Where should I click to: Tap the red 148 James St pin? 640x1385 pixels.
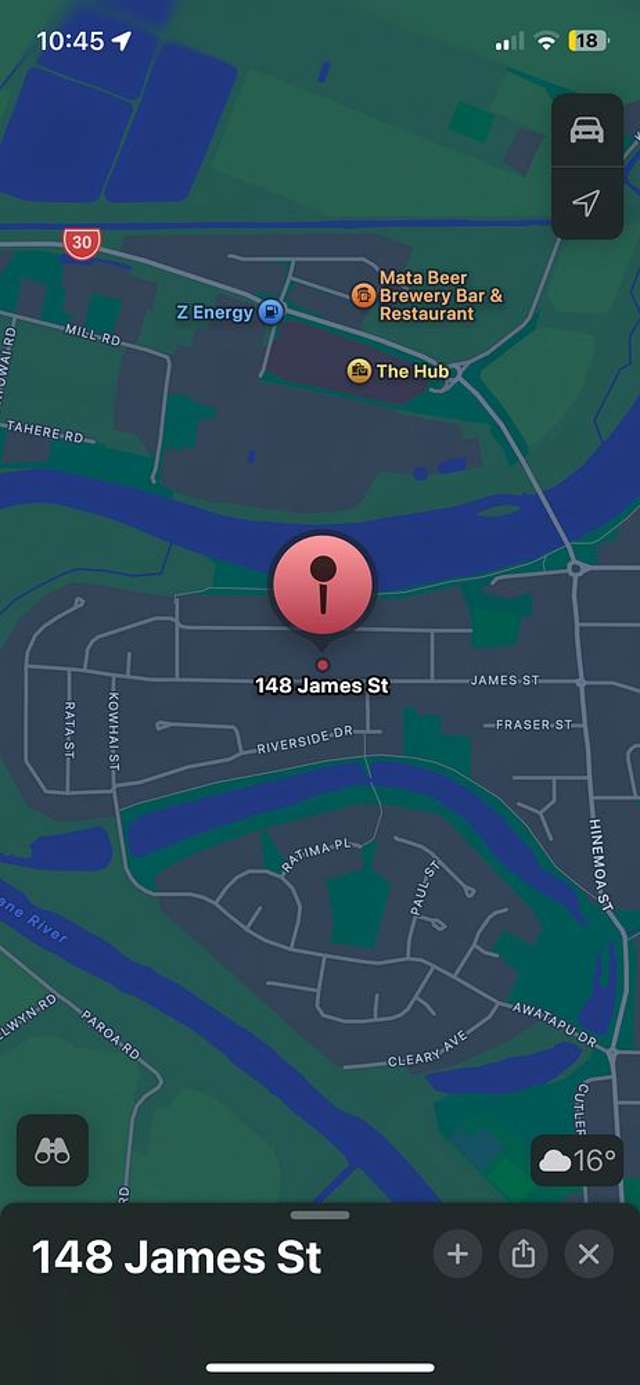pyautogui.click(x=322, y=585)
